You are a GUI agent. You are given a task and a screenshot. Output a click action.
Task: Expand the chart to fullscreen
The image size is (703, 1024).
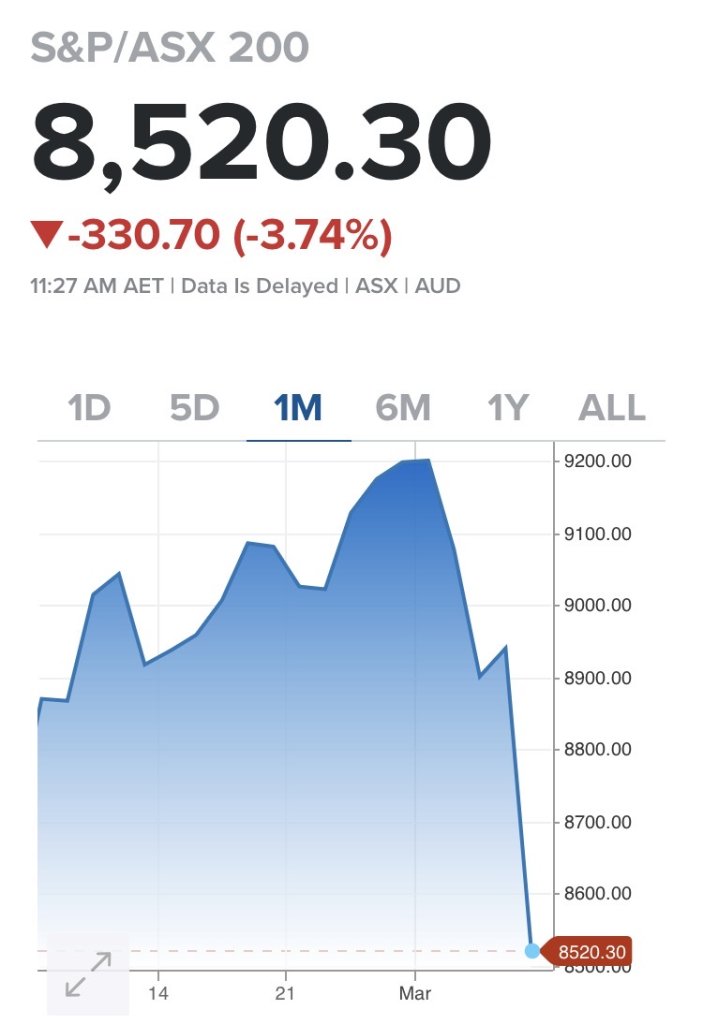[x=88, y=974]
